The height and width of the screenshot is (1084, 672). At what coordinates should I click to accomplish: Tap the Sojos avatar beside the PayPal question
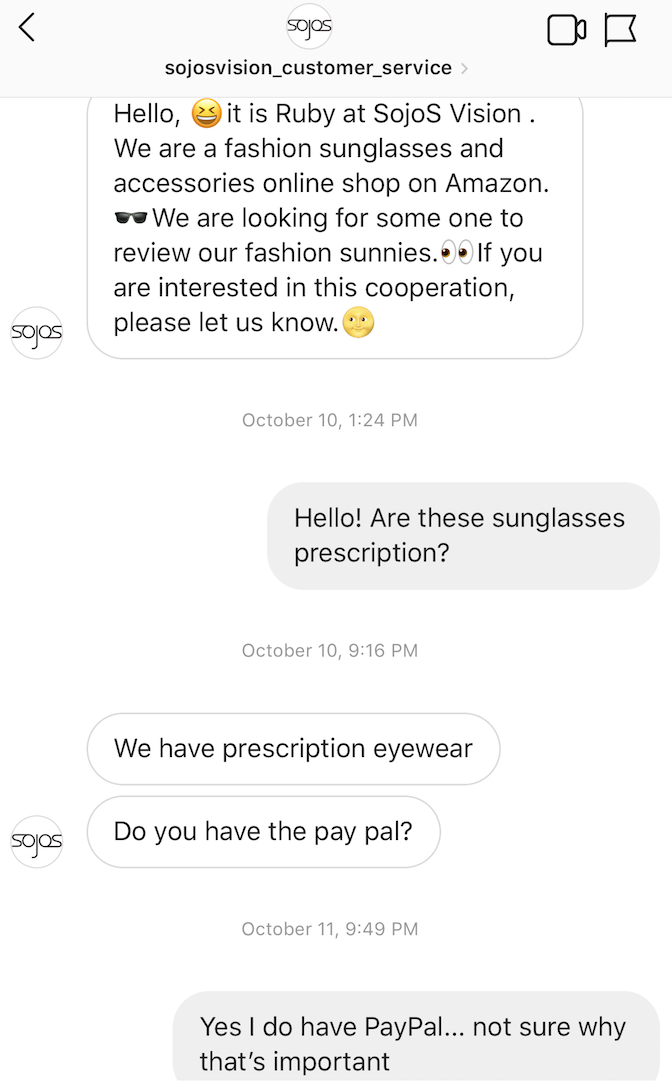(x=37, y=841)
